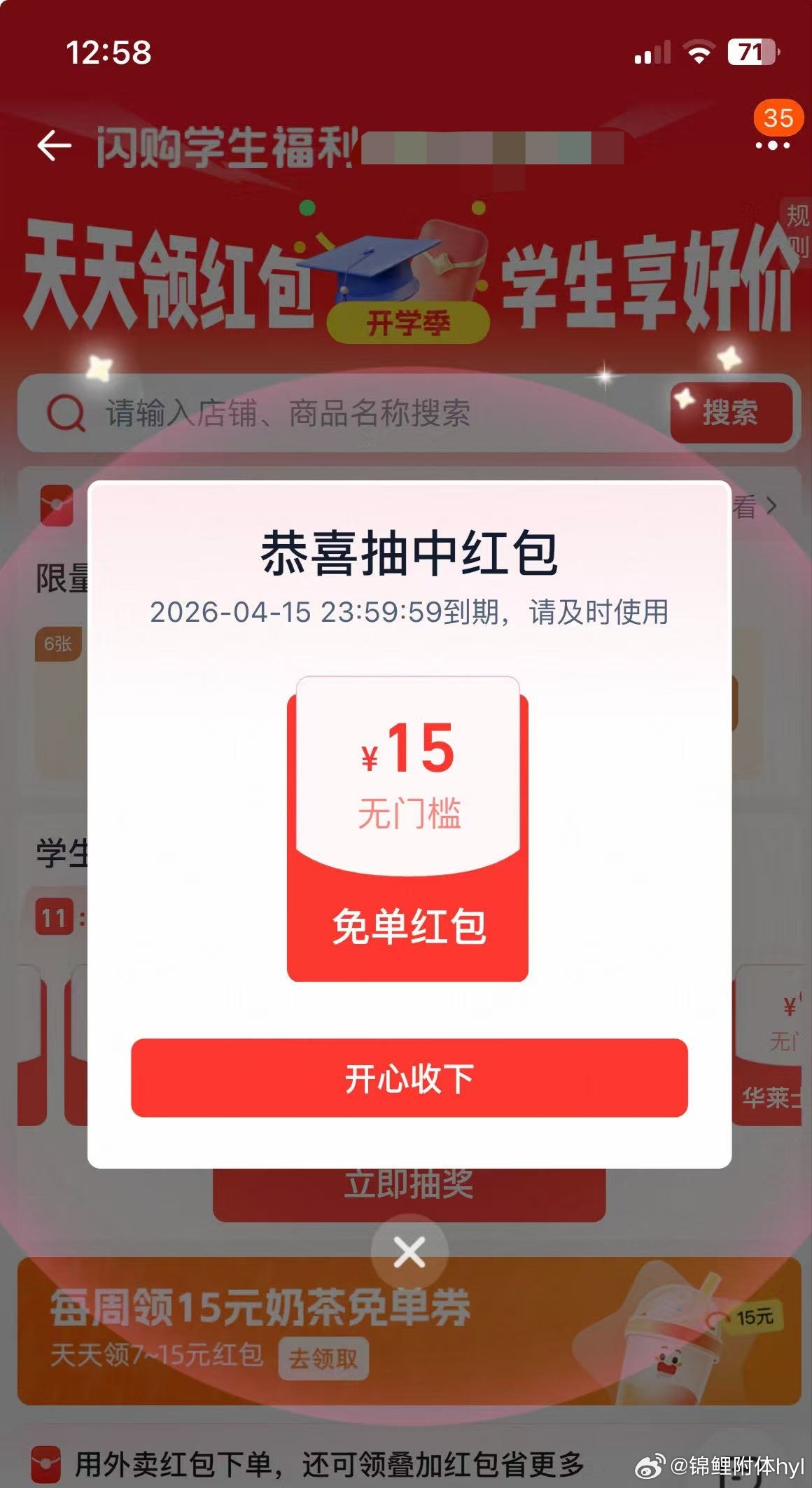Open the three-dot overflow menu
Viewport: 812px width, 1488px height.
coord(772,146)
